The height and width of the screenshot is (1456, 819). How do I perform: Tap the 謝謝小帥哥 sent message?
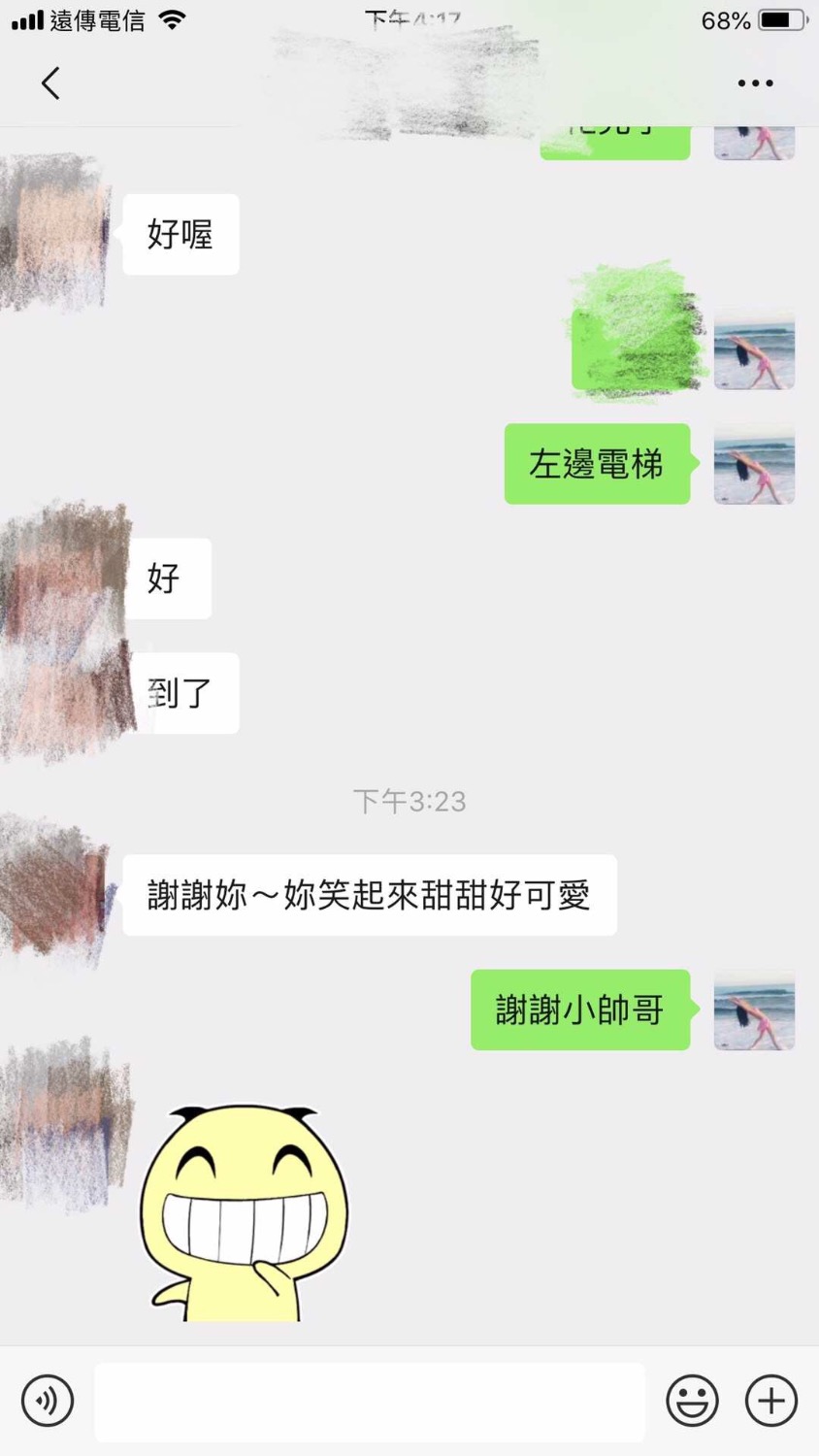click(579, 1010)
